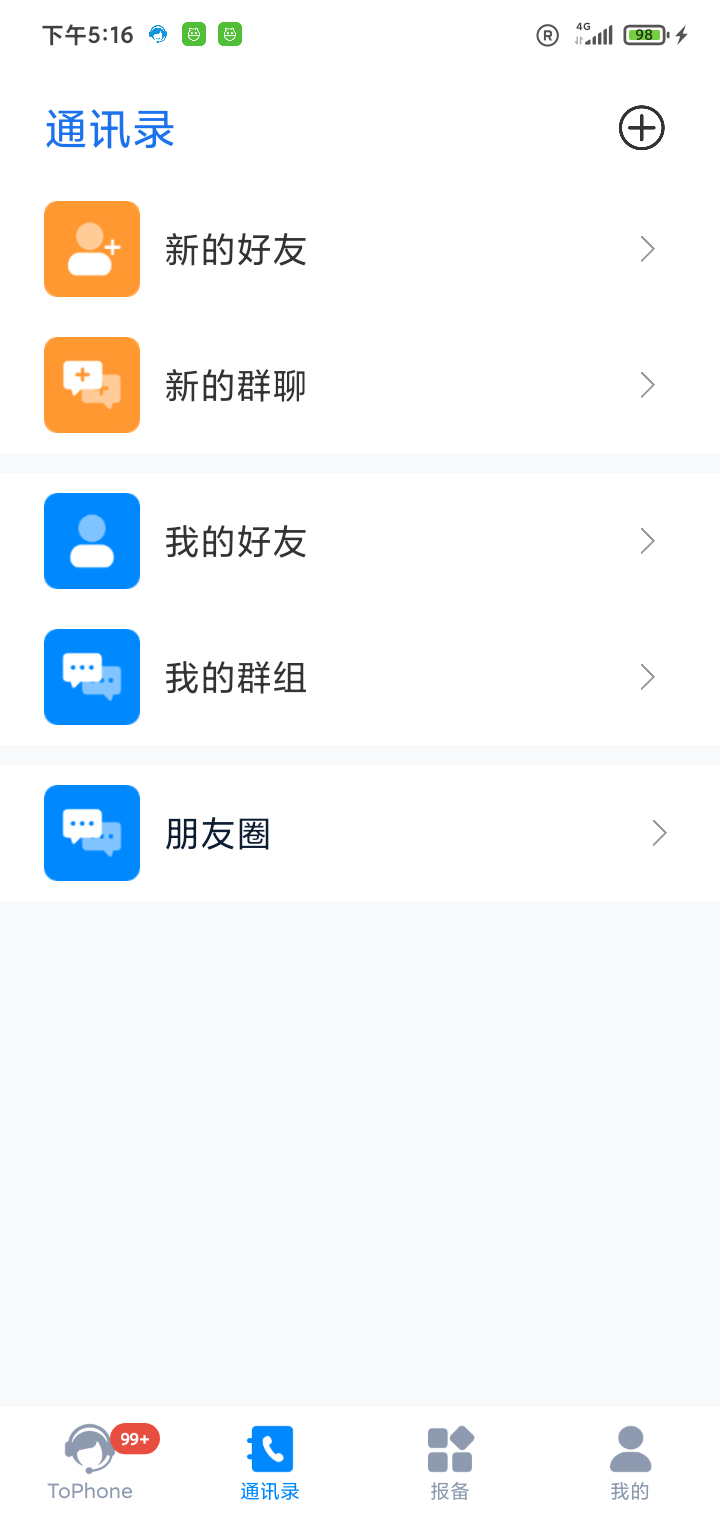Tap the orange 新的群聊 new group chat icon
The height and width of the screenshot is (1520, 720).
tap(91, 385)
